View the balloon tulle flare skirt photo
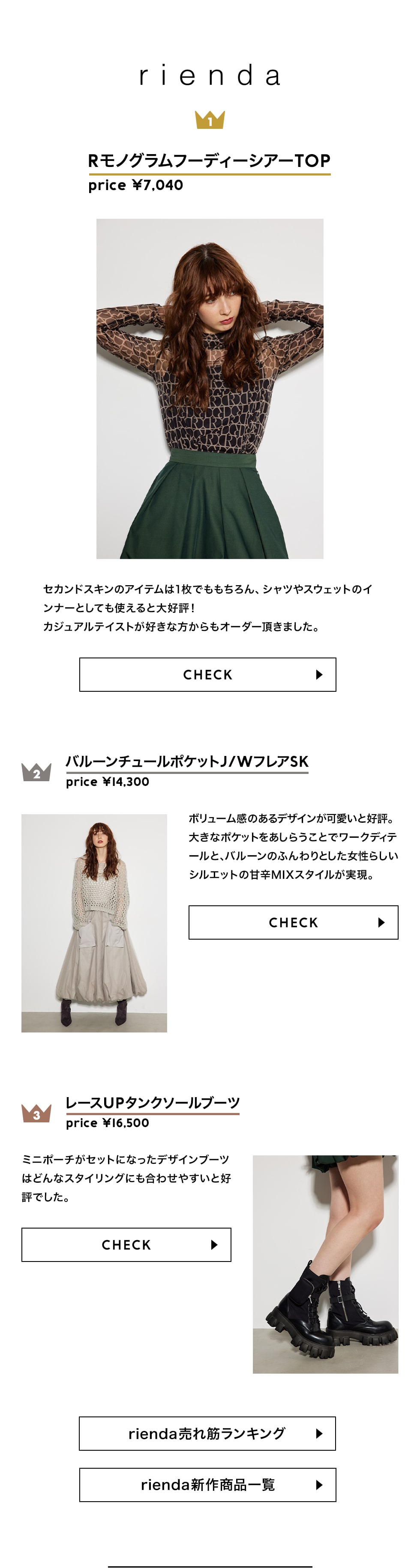The image size is (420, 1568). (94, 923)
